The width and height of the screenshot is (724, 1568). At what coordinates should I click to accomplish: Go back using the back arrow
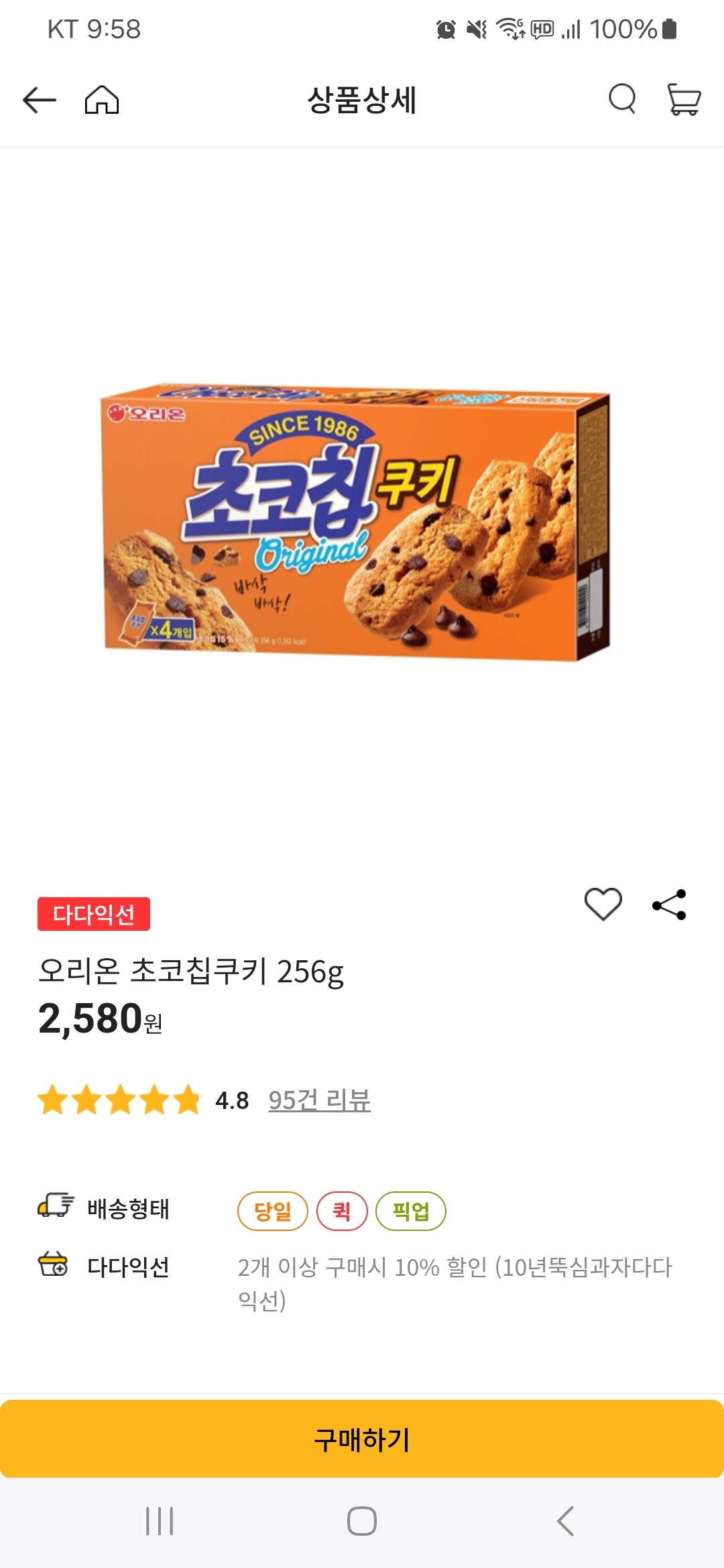38,101
